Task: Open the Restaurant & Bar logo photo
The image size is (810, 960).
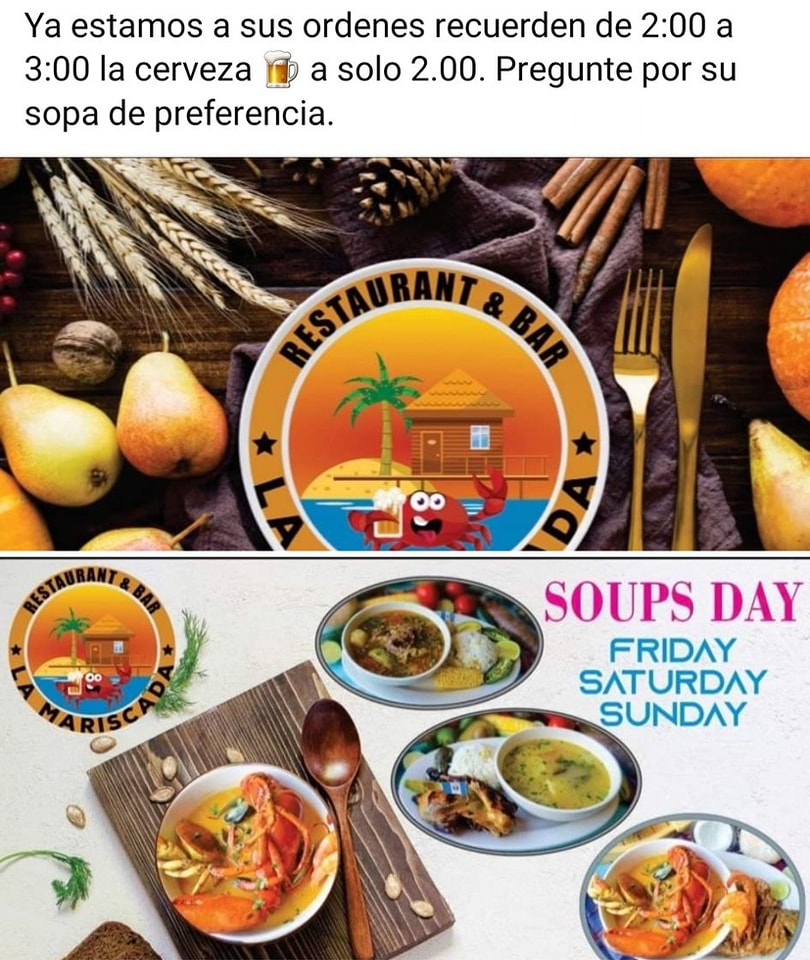Action: 405,354
